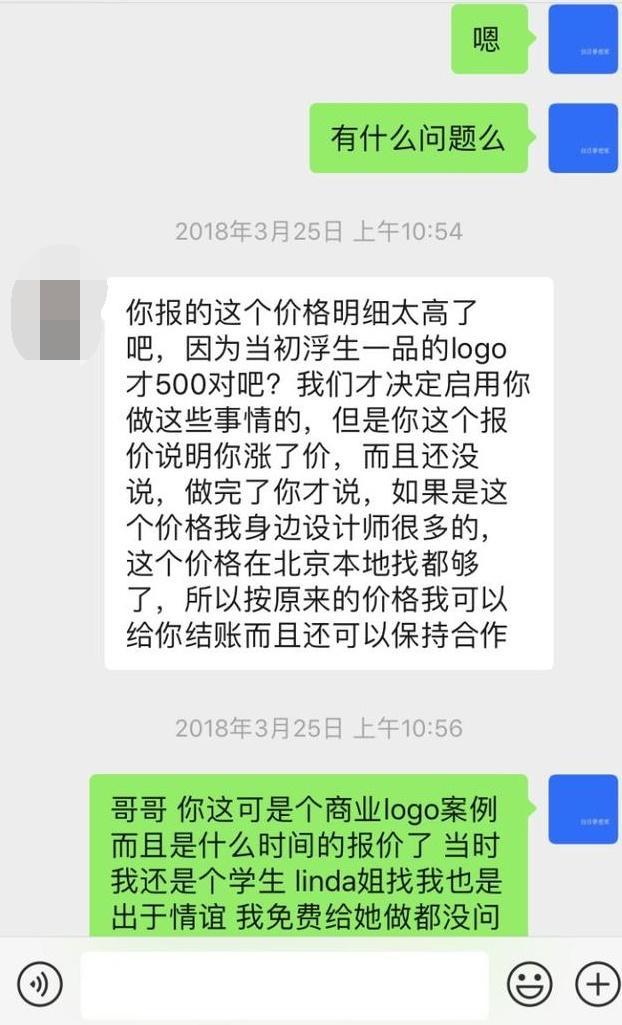Open the emoji sticker panel
622x1025 pixels.
coord(529,984)
